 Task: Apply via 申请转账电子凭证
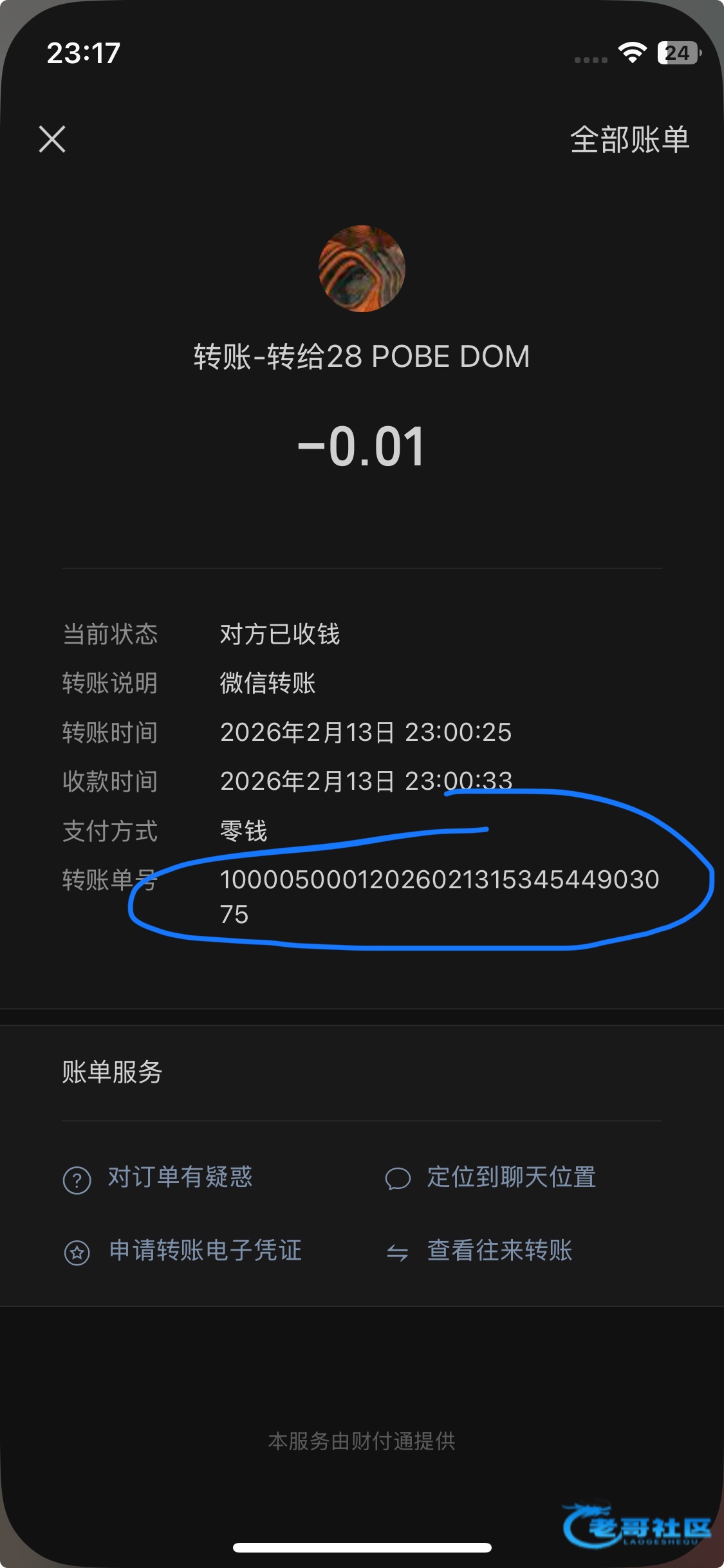pyautogui.click(x=205, y=1251)
